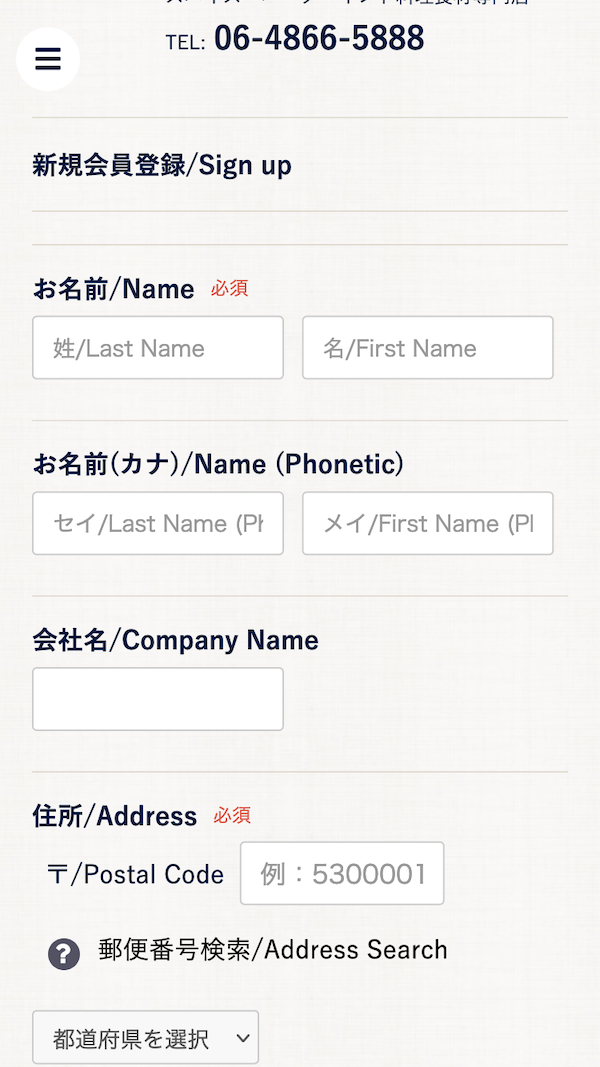The height and width of the screenshot is (1067, 600).
Task: Enter the Company Name field
Action: click(158, 699)
